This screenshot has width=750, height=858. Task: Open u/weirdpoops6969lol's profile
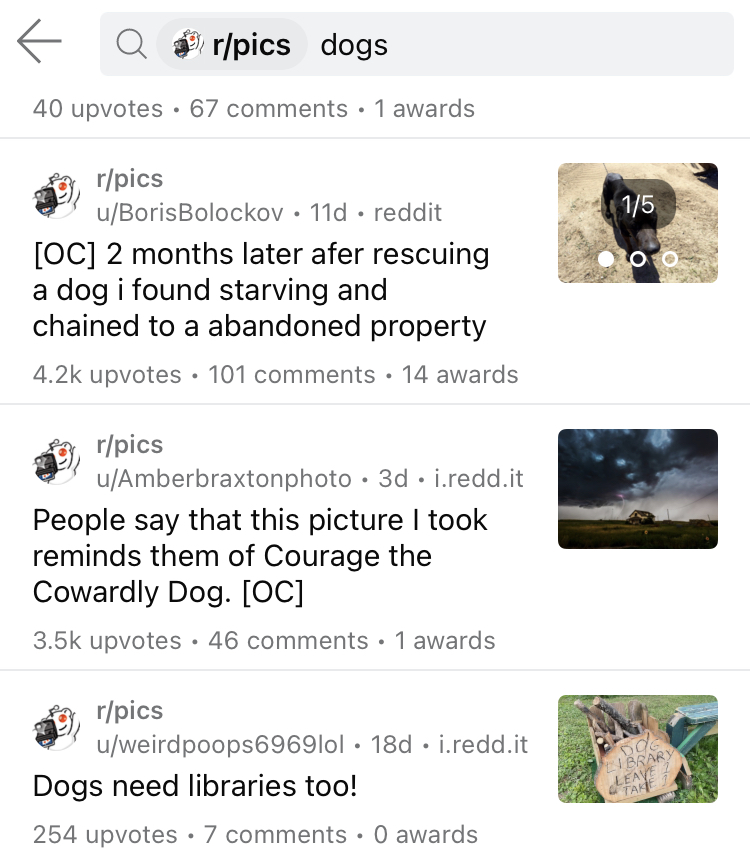pyautogui.click(x=220, y=744)
